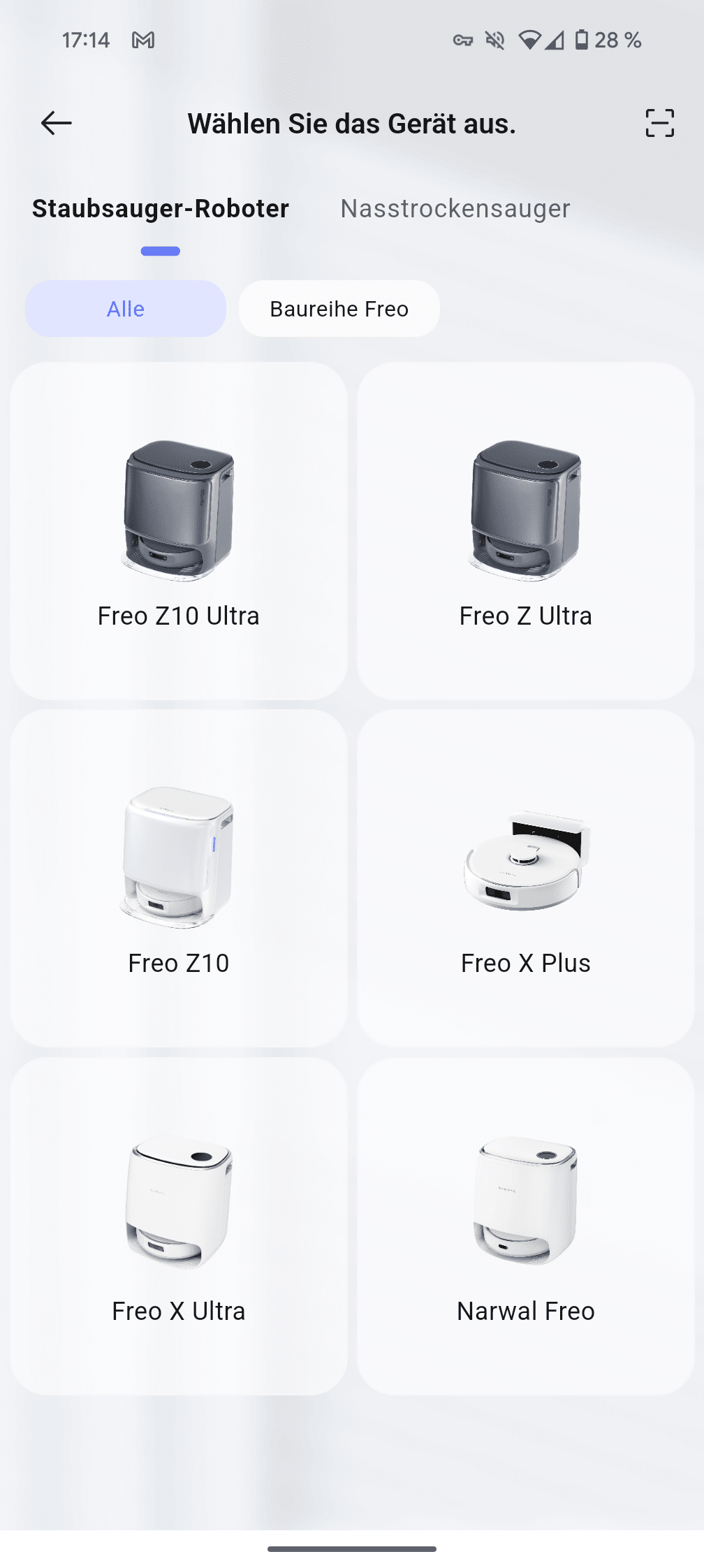Go back using the arrow icon
Image resolution: width=704 pixels, height=1568 pixels.
[57, 124]
